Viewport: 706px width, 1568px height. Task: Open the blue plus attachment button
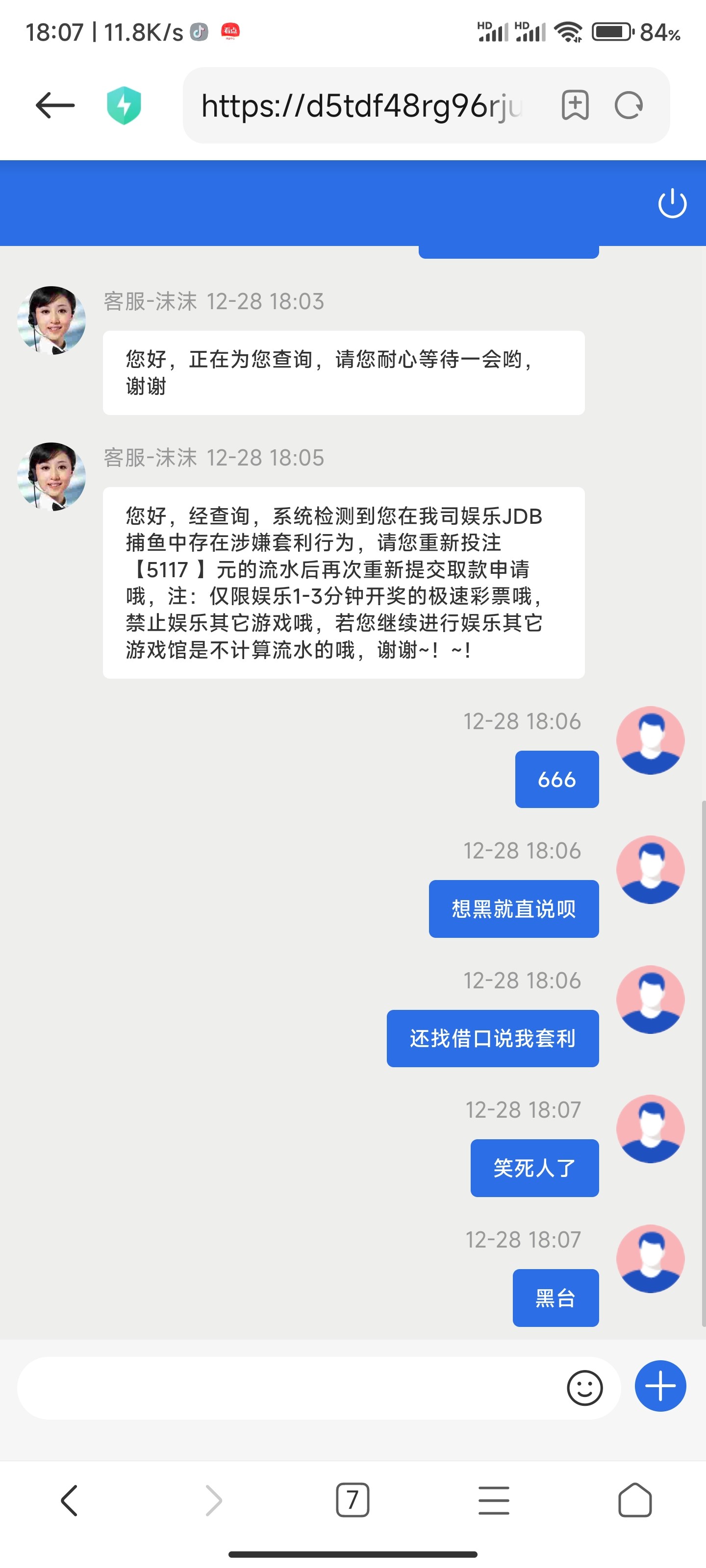point(660,1386)
